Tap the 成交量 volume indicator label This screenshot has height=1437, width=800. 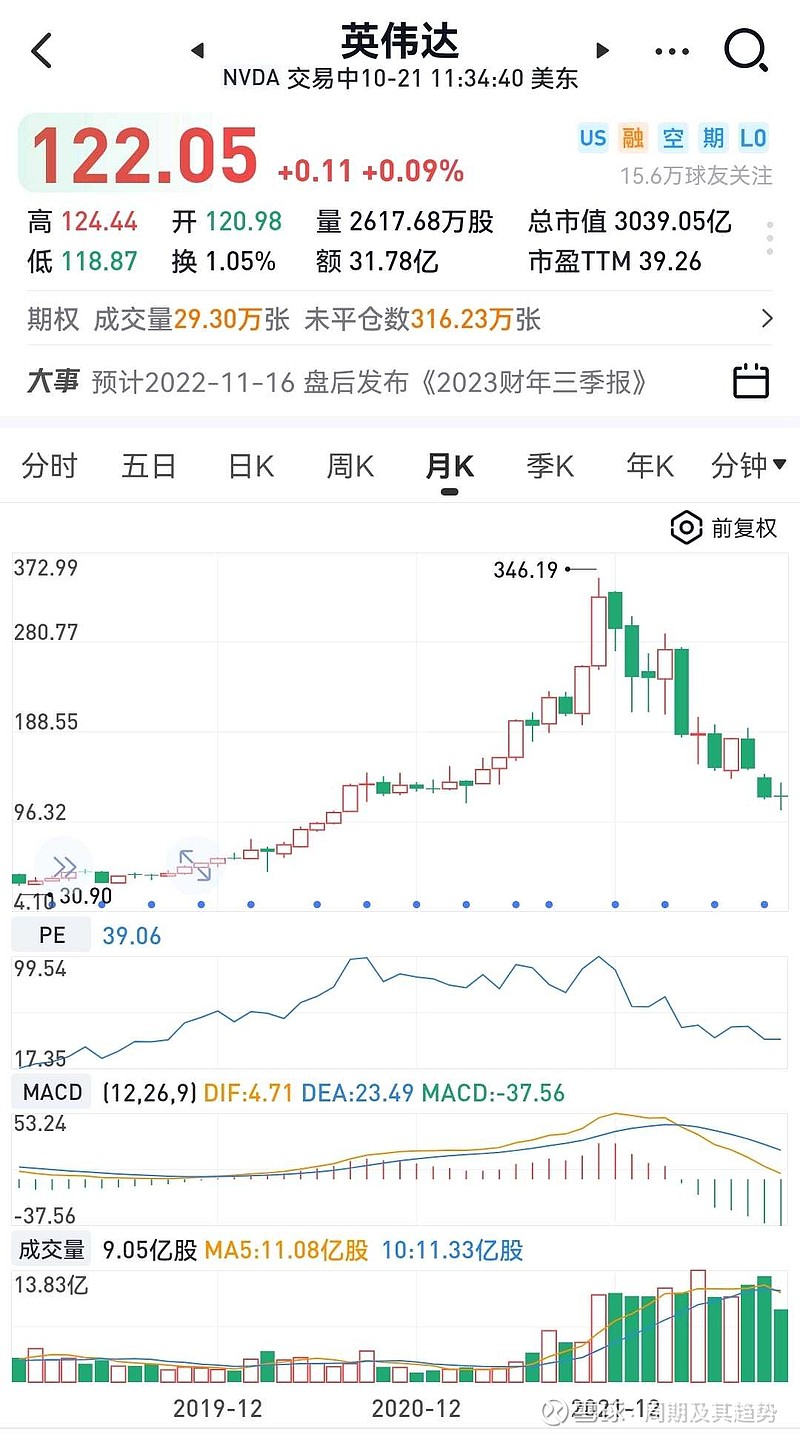(x=50, y=1250)
